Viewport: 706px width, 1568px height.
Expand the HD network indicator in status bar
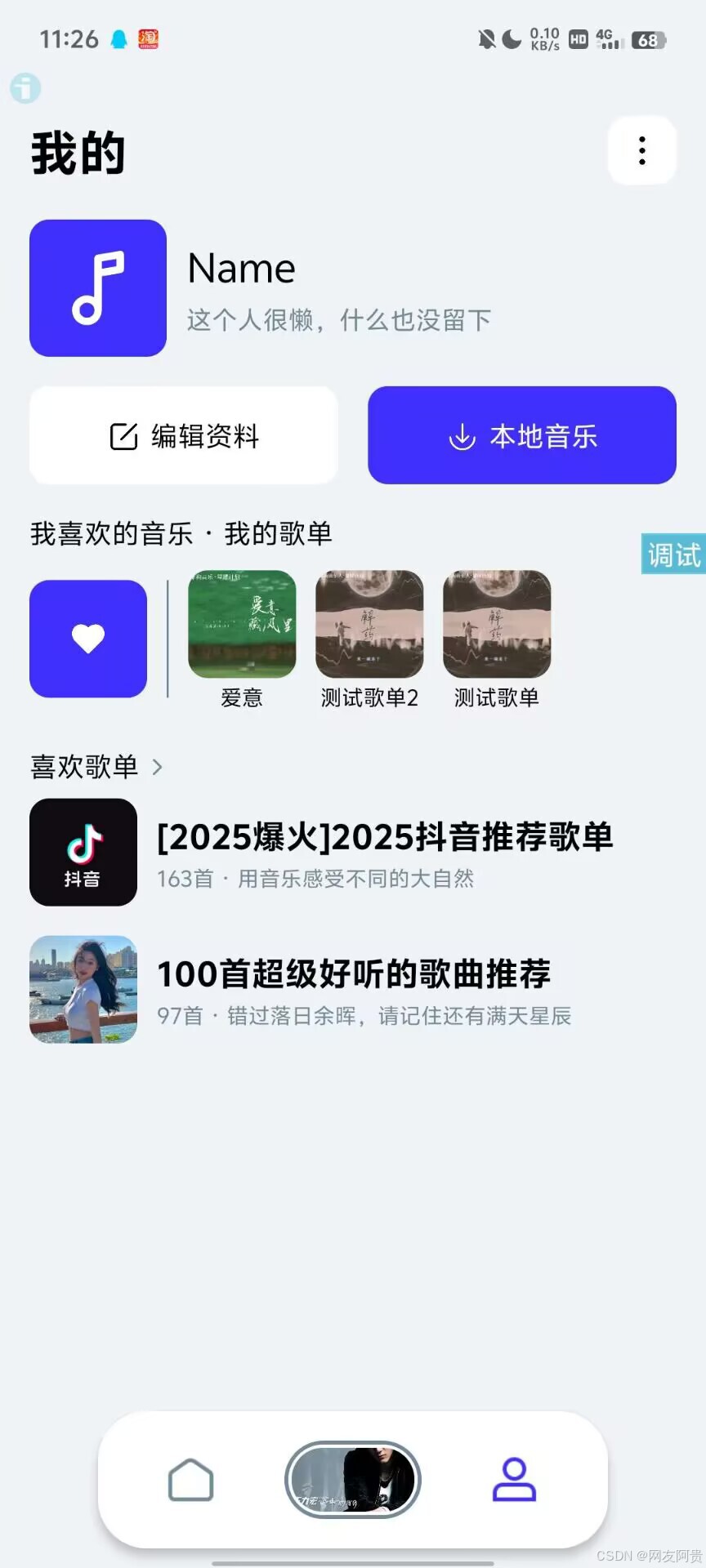pyautogui.click(x=577, y=38)
